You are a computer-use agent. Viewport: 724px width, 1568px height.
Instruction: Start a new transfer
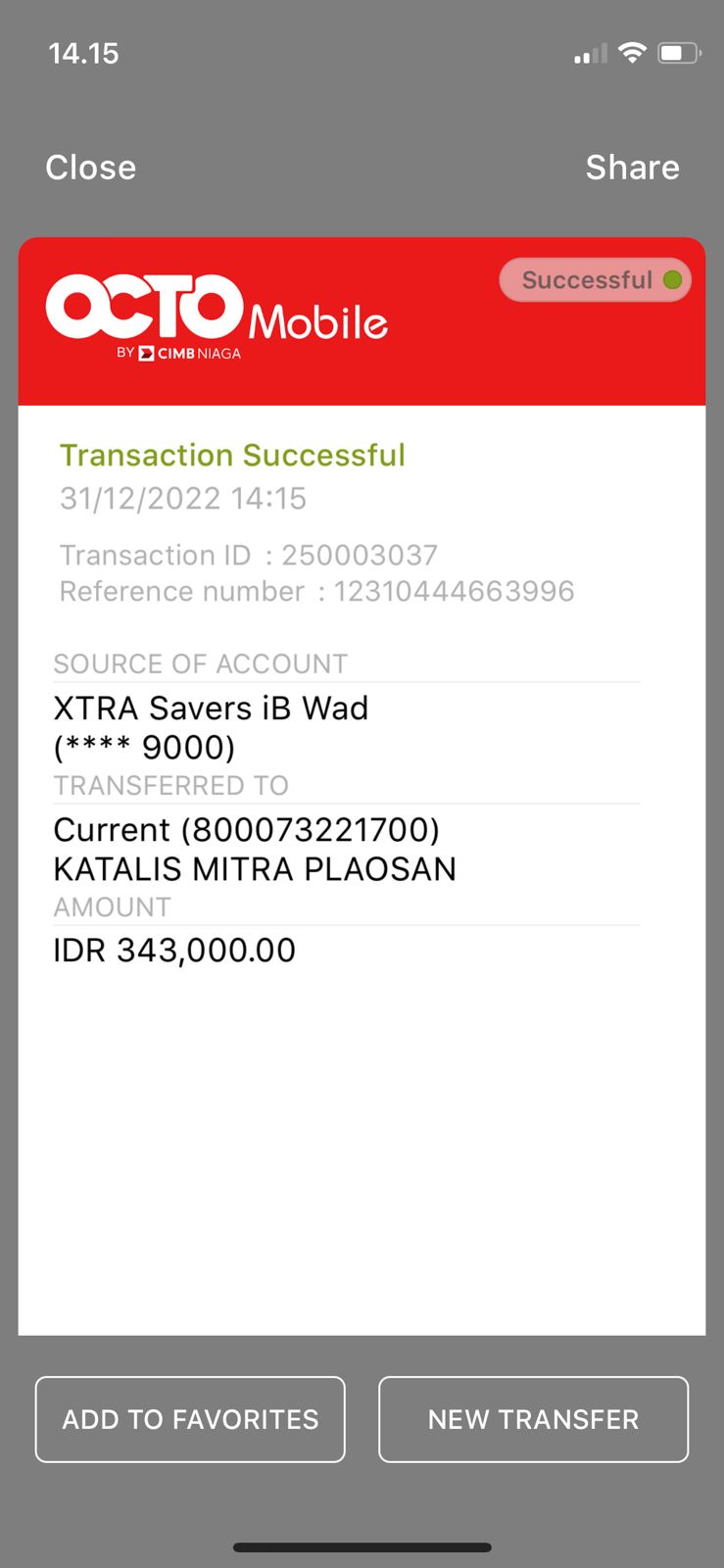(x=533, y=1419)
